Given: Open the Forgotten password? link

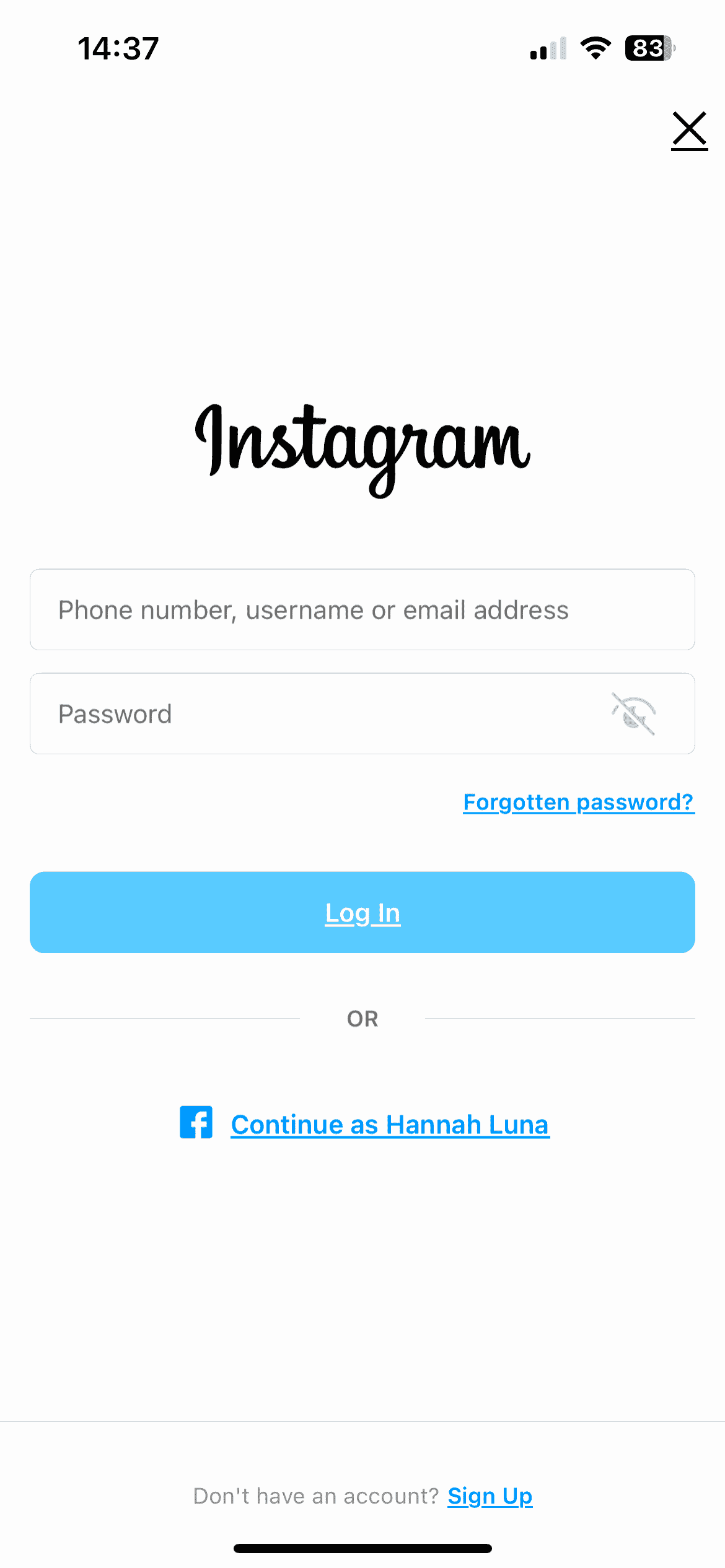Looking at the screenshot, I should point(579,802).
